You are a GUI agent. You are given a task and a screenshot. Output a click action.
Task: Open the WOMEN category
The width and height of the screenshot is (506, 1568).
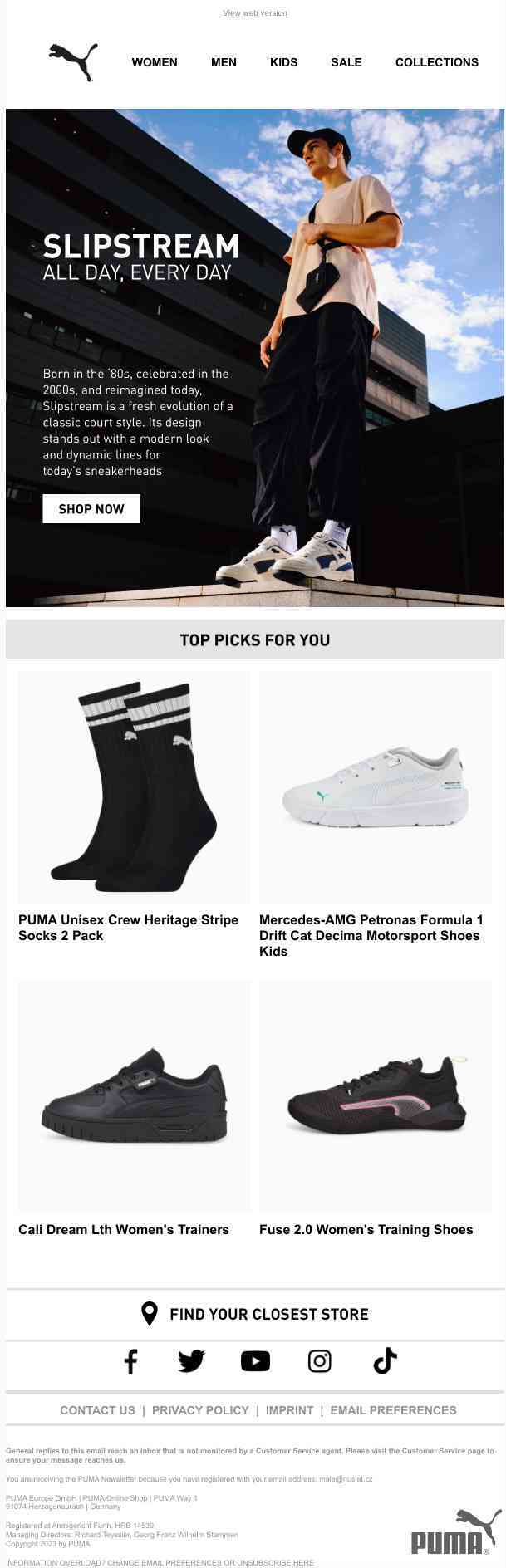coord(154,62)
